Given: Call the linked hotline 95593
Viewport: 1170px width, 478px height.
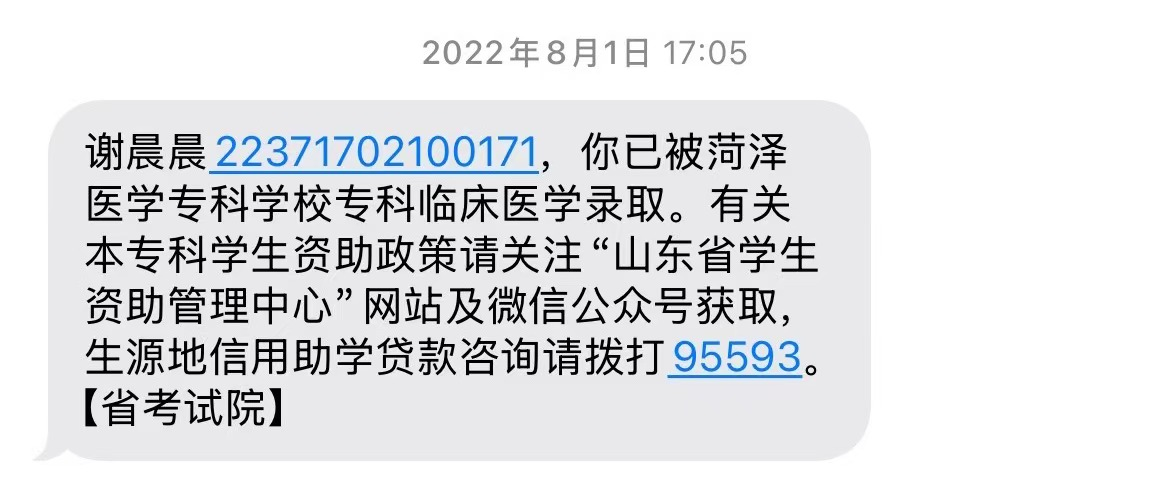Looking at the screenshot, I should (735, 357).
